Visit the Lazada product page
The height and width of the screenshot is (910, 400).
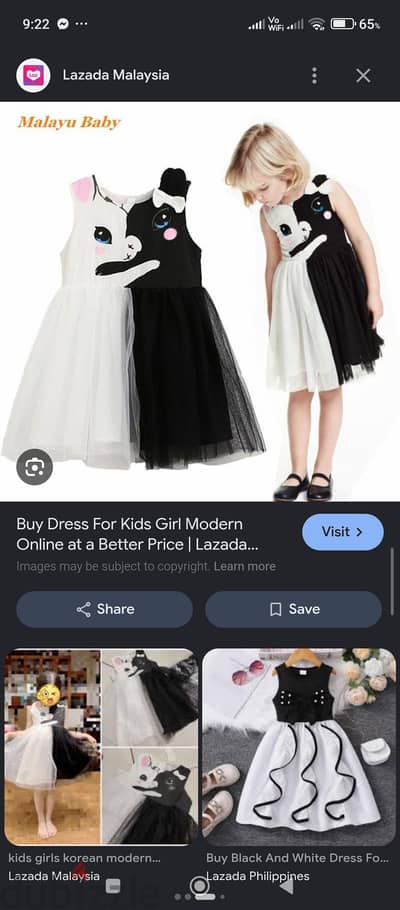click(x=343, y=532)
